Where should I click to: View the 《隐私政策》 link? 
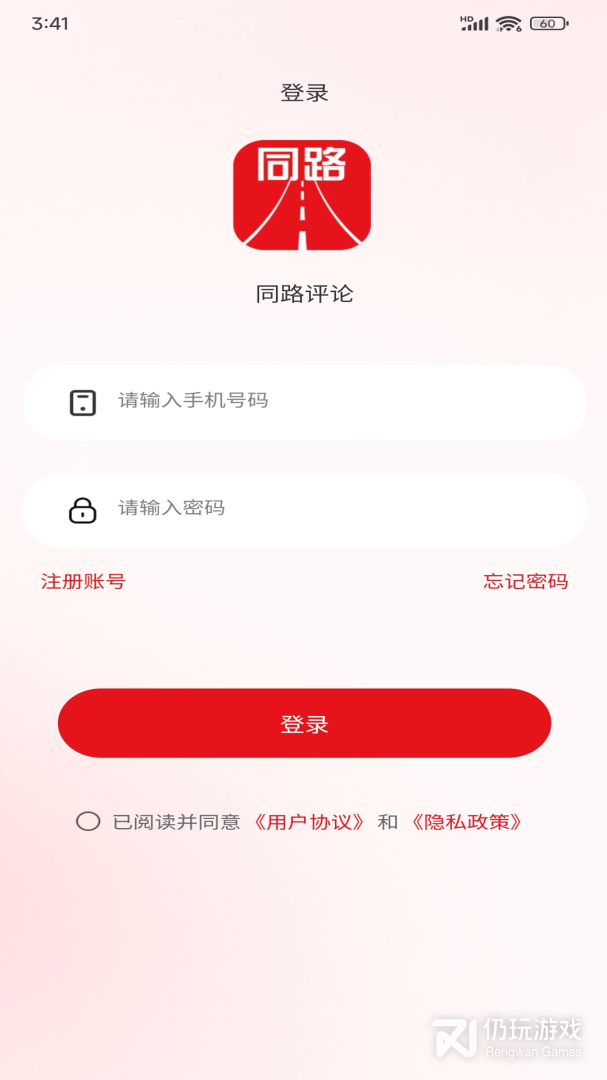pos(467,822)
